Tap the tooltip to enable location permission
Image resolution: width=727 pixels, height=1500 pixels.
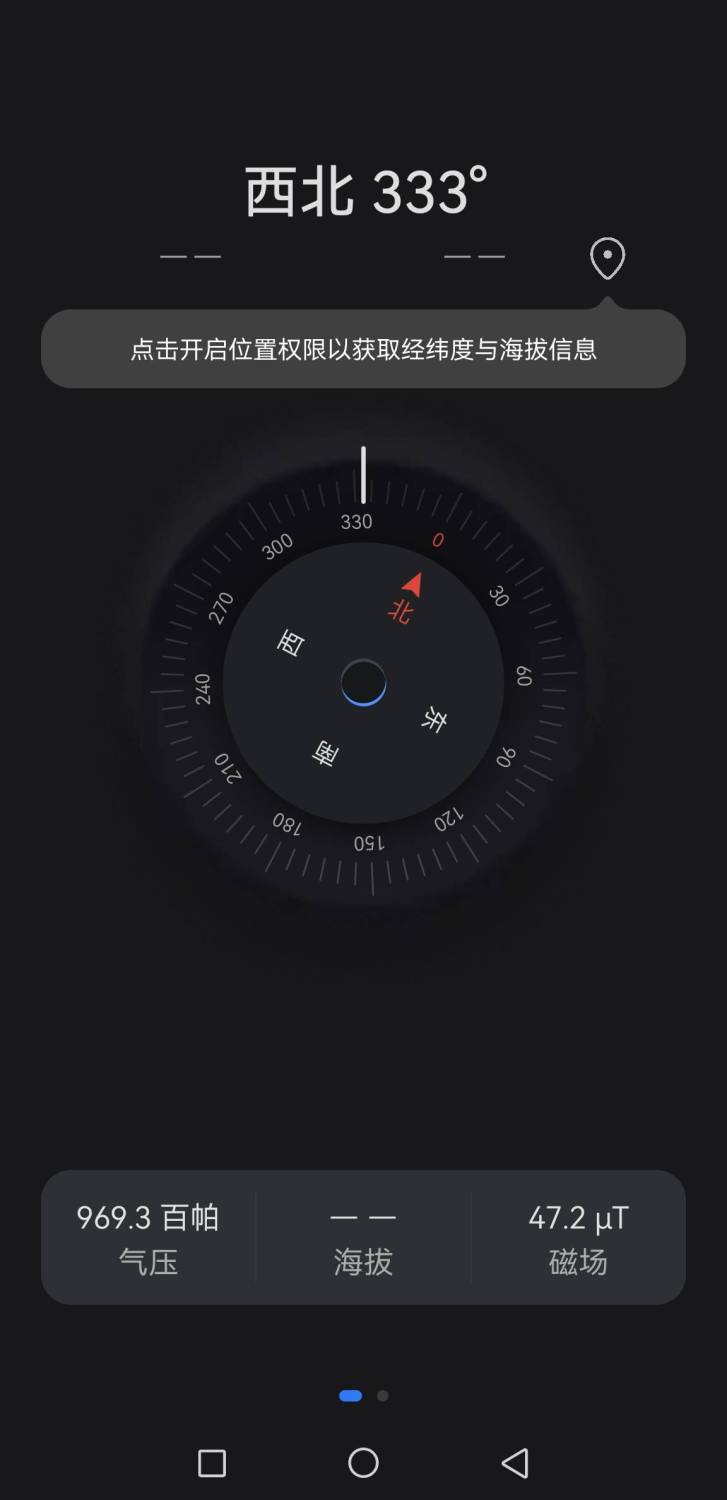click(363, 348)
